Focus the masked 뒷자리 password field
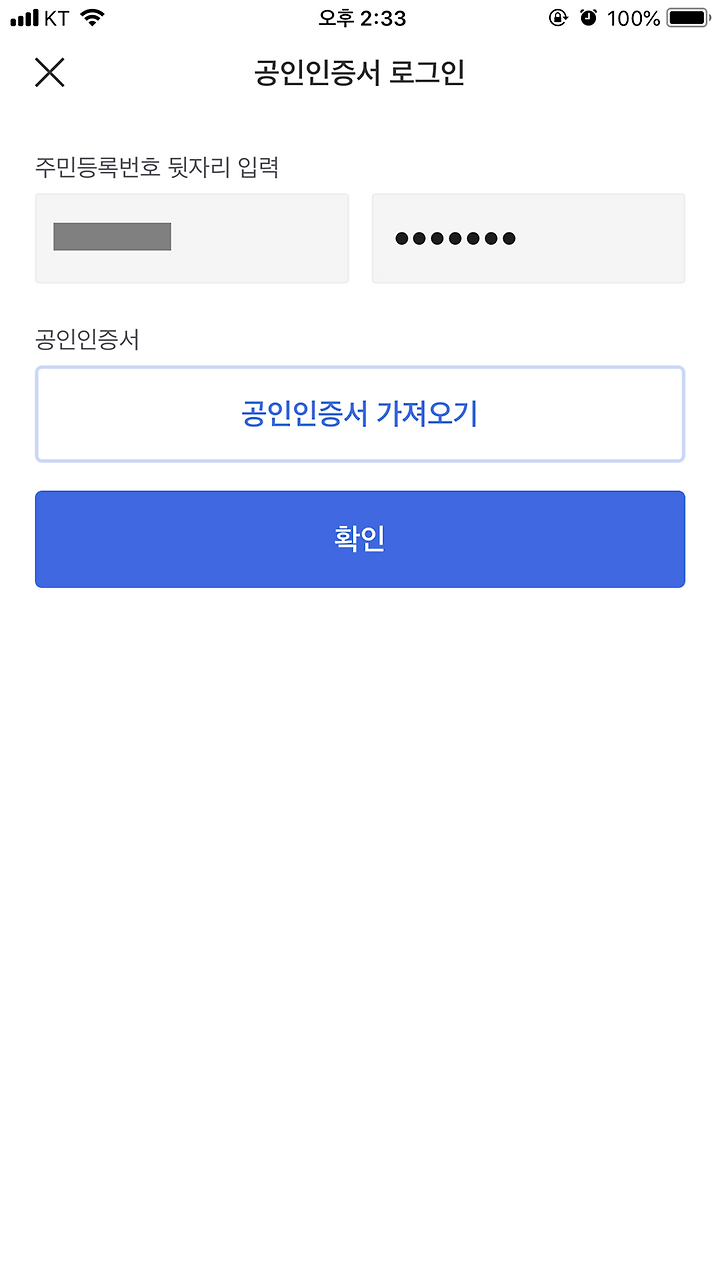The height and width of the screenshot is (1280, 720). coord(528,238)
